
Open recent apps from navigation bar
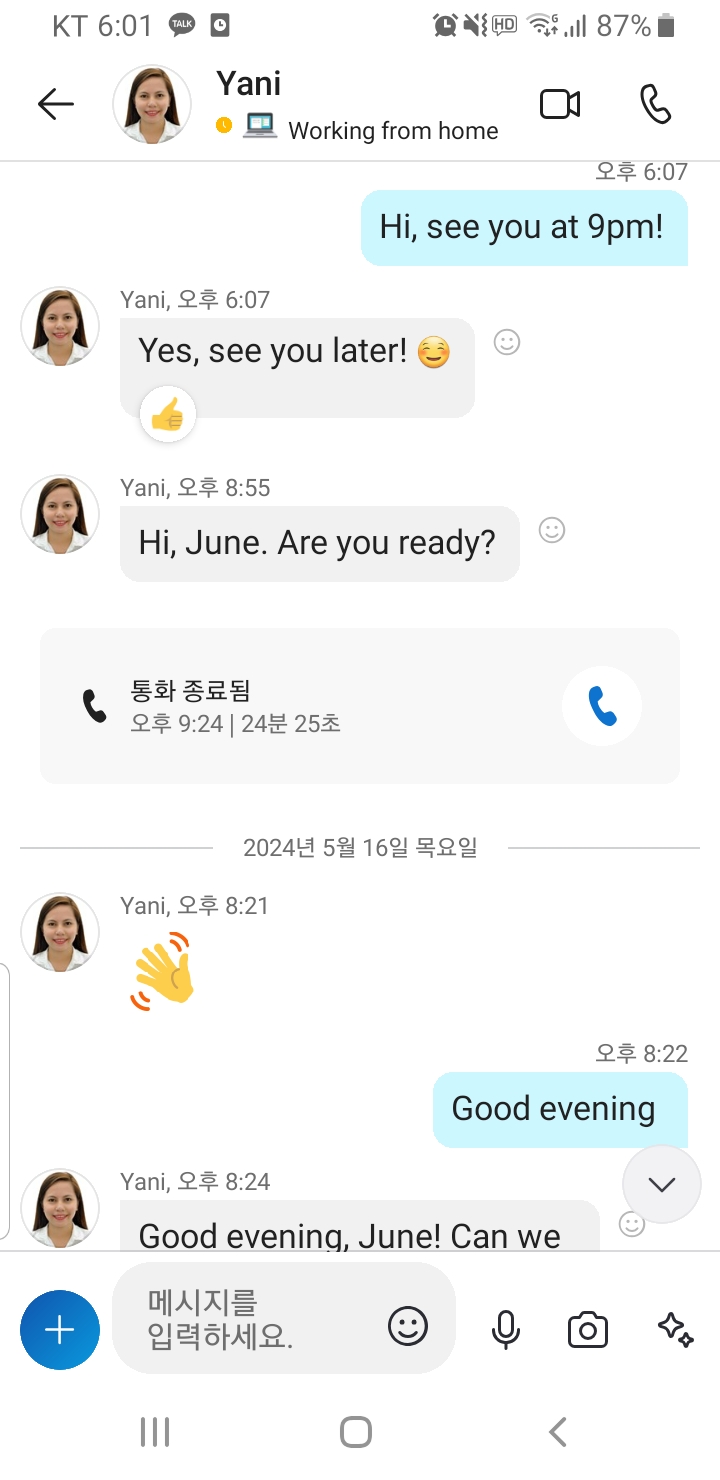(155, 1432)
